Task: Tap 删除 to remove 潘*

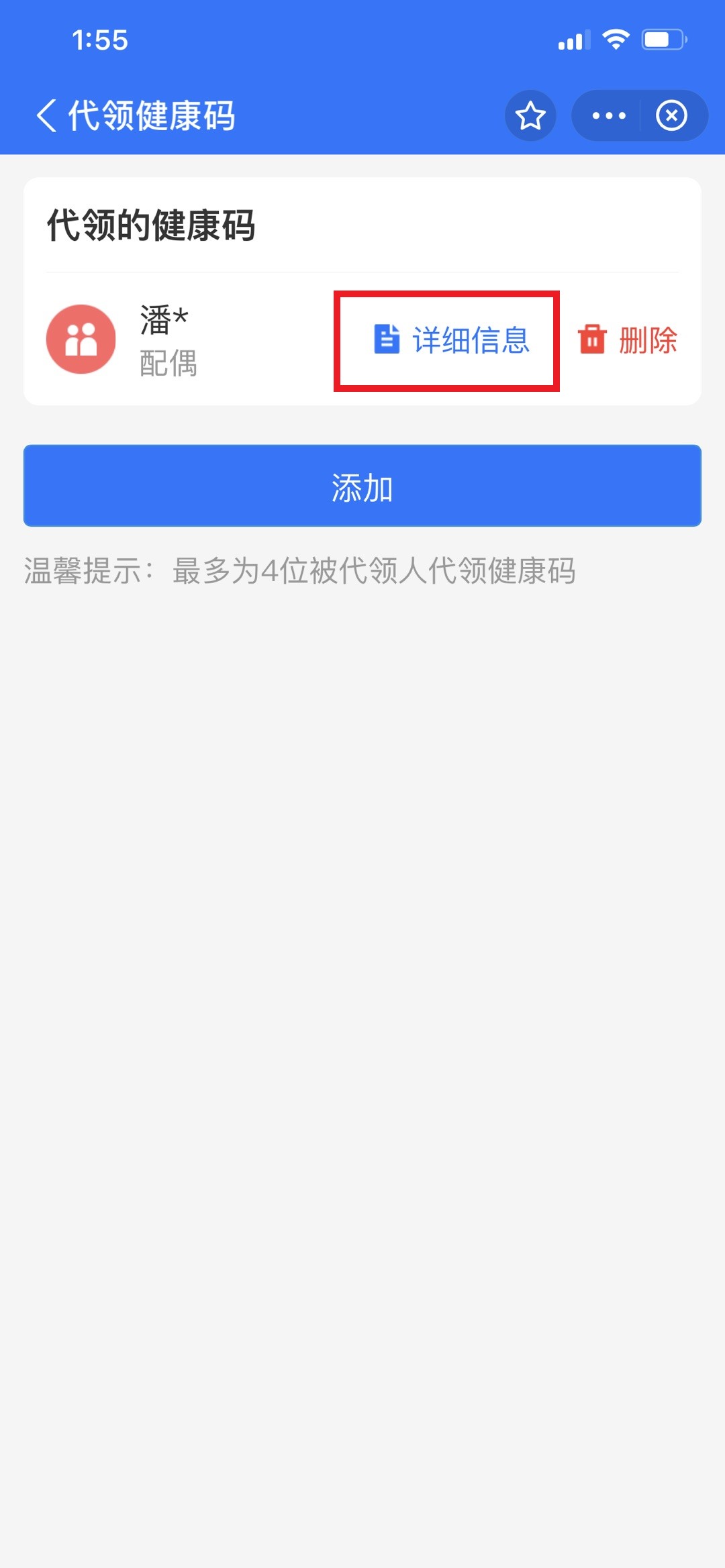Action: coord(628,339)
